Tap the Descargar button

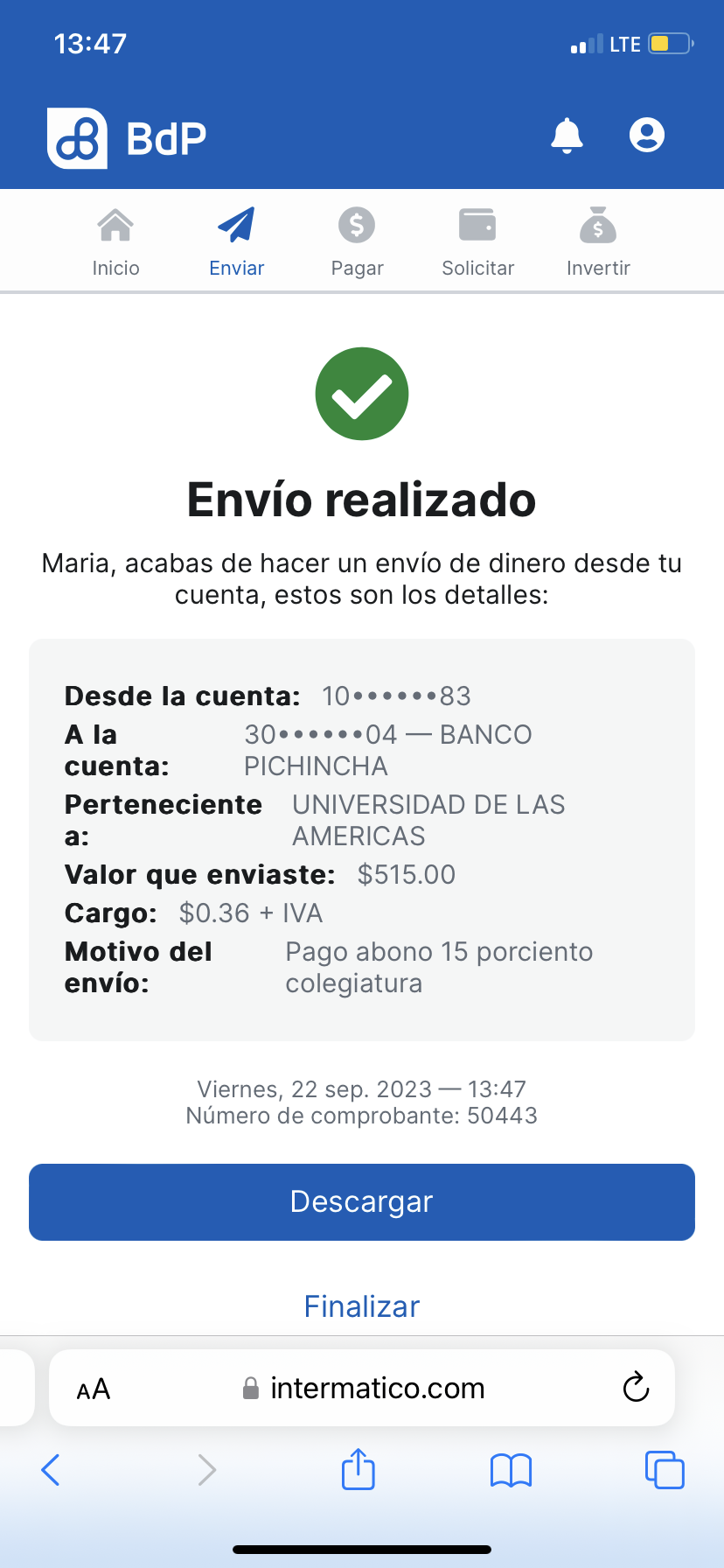point(362,1201)
